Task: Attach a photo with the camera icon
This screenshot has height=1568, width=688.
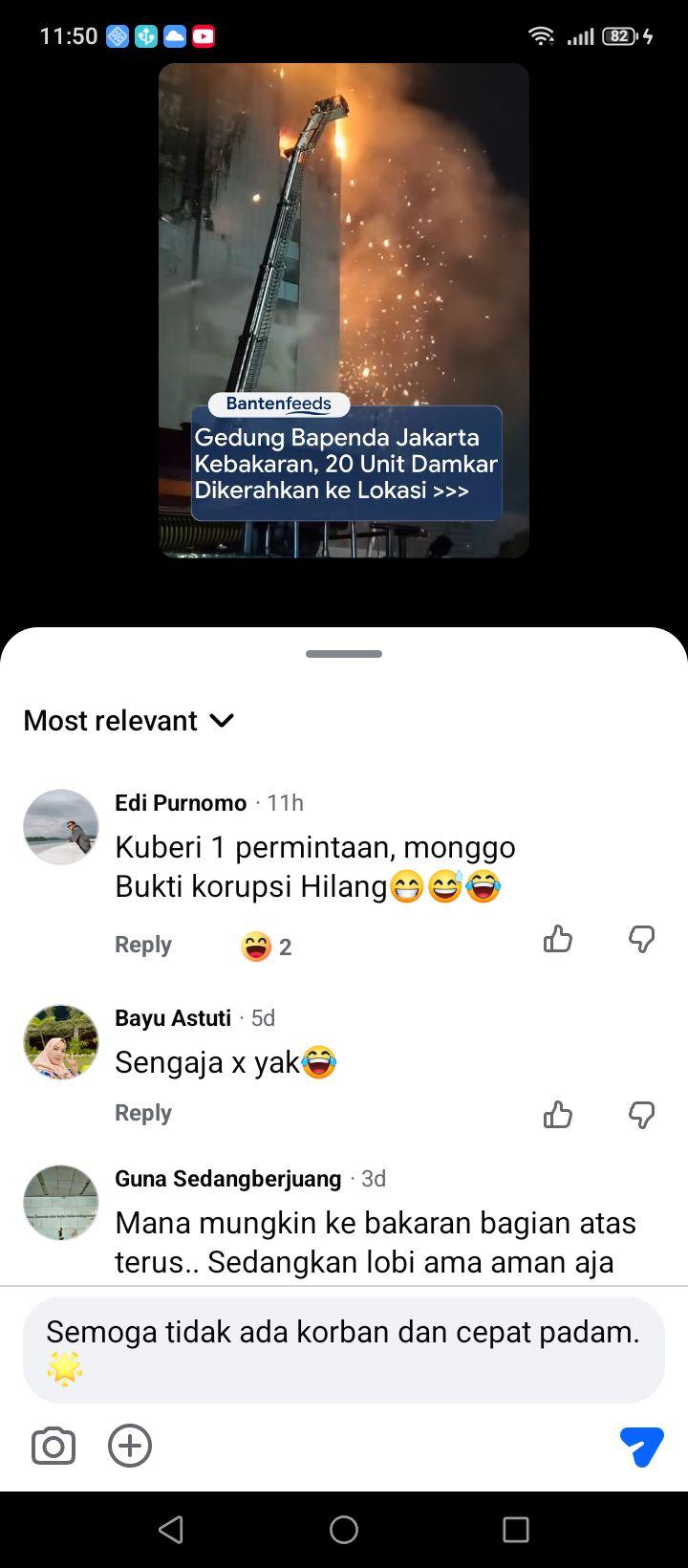Action: tap(54, 1446)
